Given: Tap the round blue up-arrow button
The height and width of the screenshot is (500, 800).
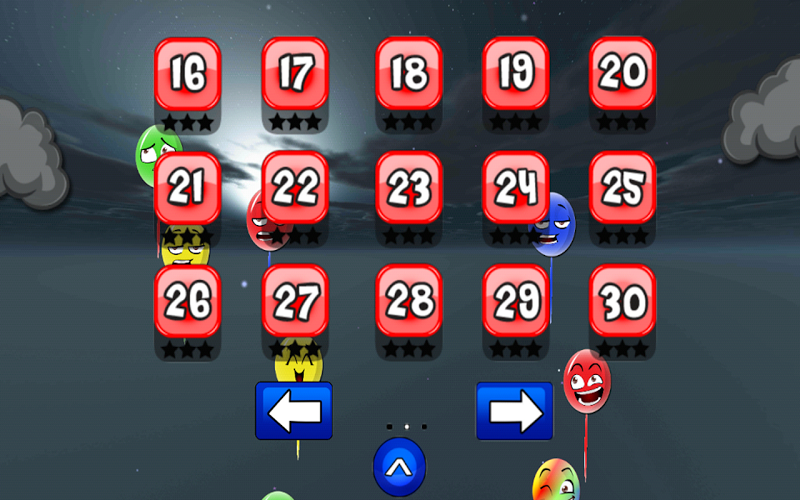Looking at the screenshot, I should [x=399, y=467].
